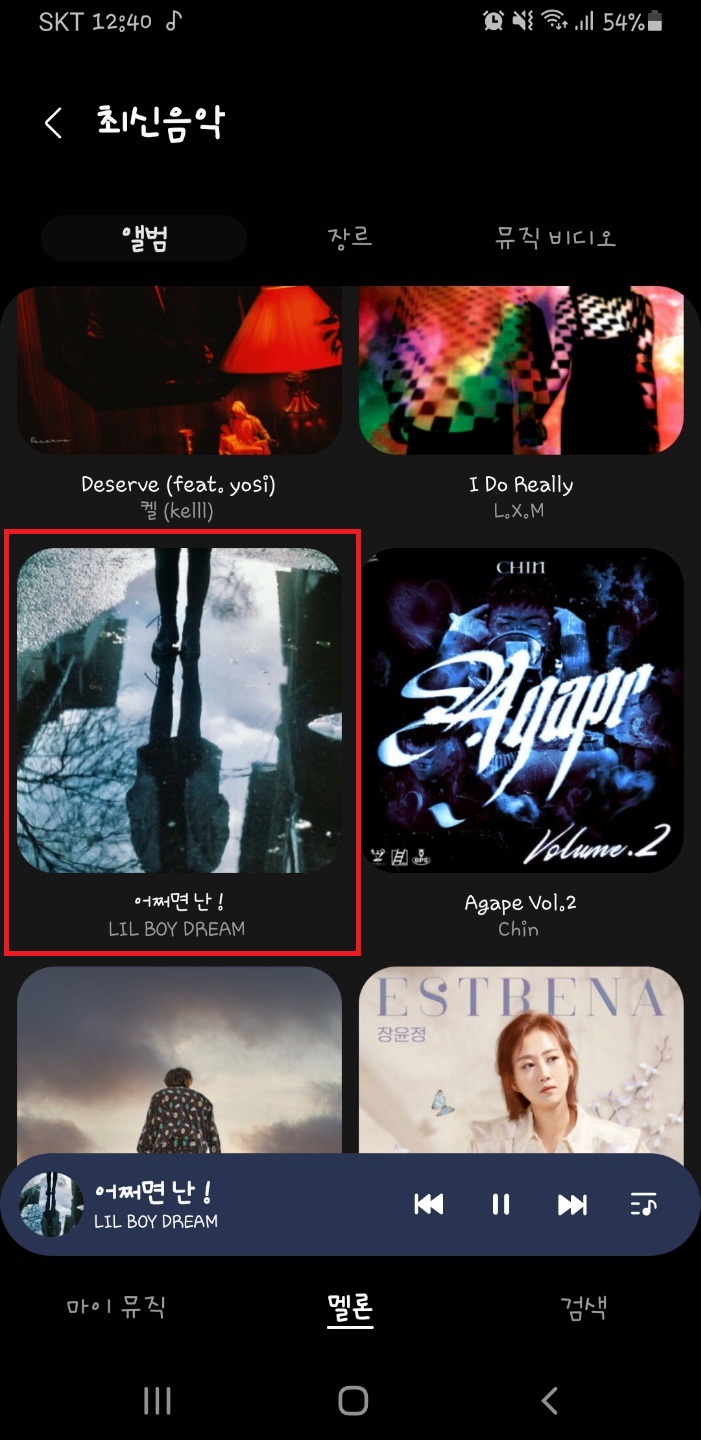Switch to the 마이 뮤직 tab
701x1440 pixels.
pyautogui.click(x=116, y=1306)
